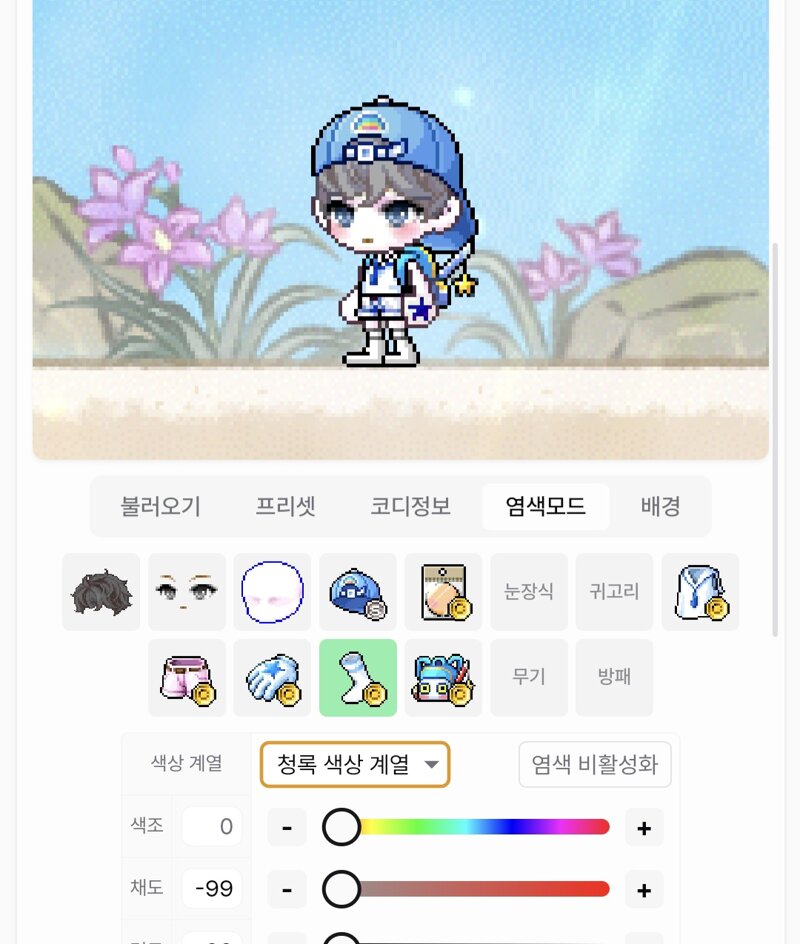The height and width of the screenshot is (944, 800).
Task: Switch to the 프리셋 tab
Action: coord(286,506)
